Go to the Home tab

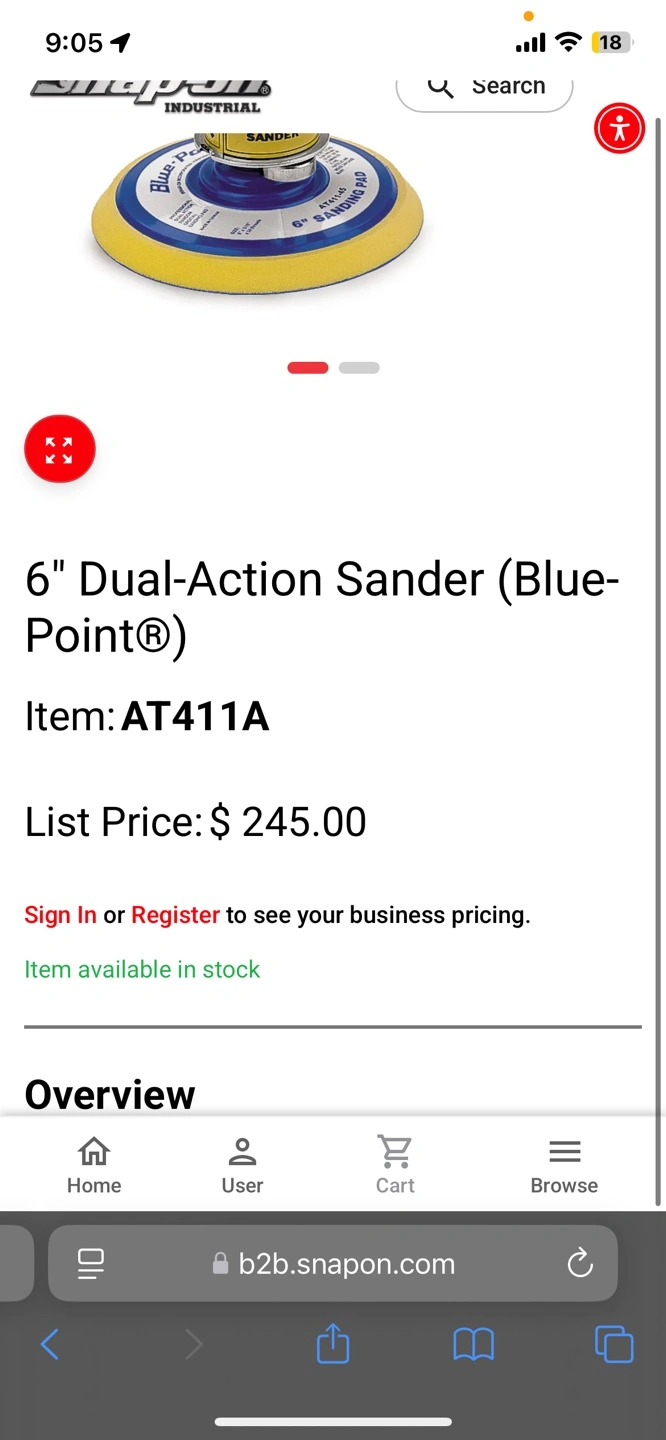click(x=94, y=1165)
